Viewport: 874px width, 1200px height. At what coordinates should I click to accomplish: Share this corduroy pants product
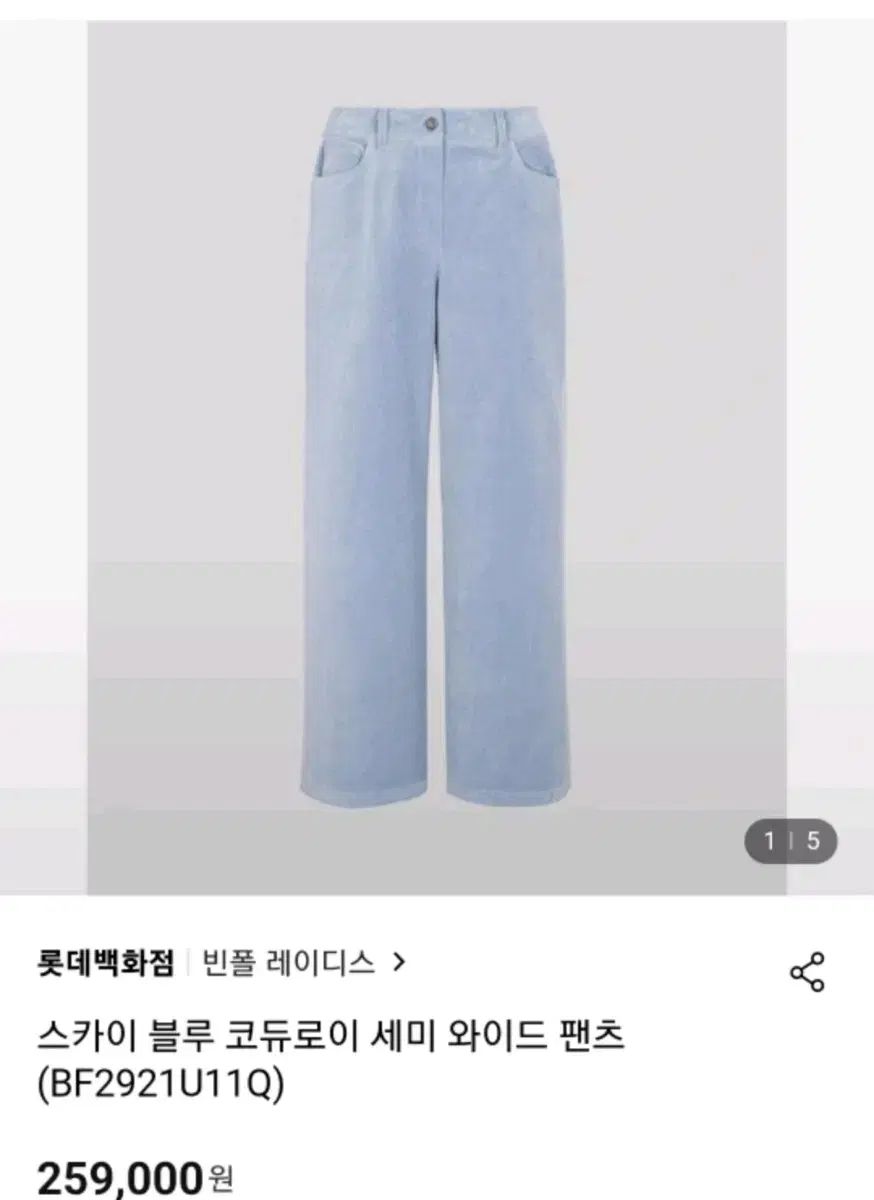[807, 972]
